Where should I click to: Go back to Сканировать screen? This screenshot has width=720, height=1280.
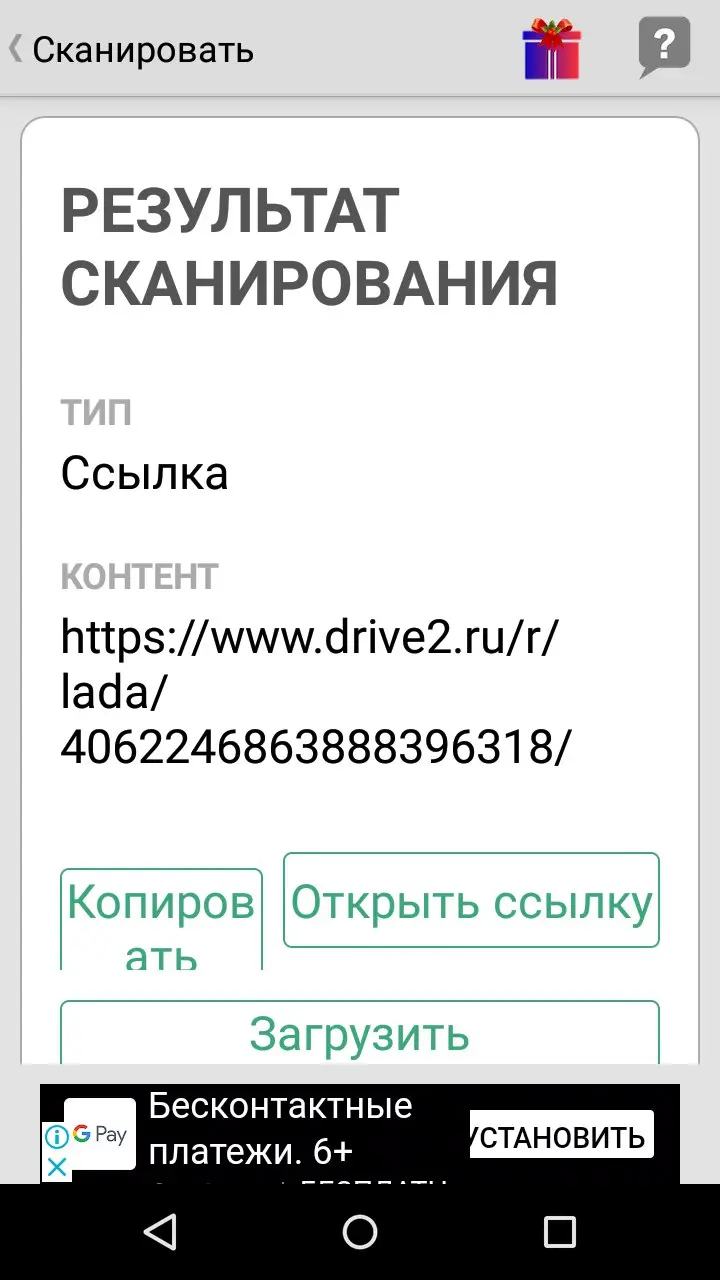pyautogui.click(x=131, y=49)
